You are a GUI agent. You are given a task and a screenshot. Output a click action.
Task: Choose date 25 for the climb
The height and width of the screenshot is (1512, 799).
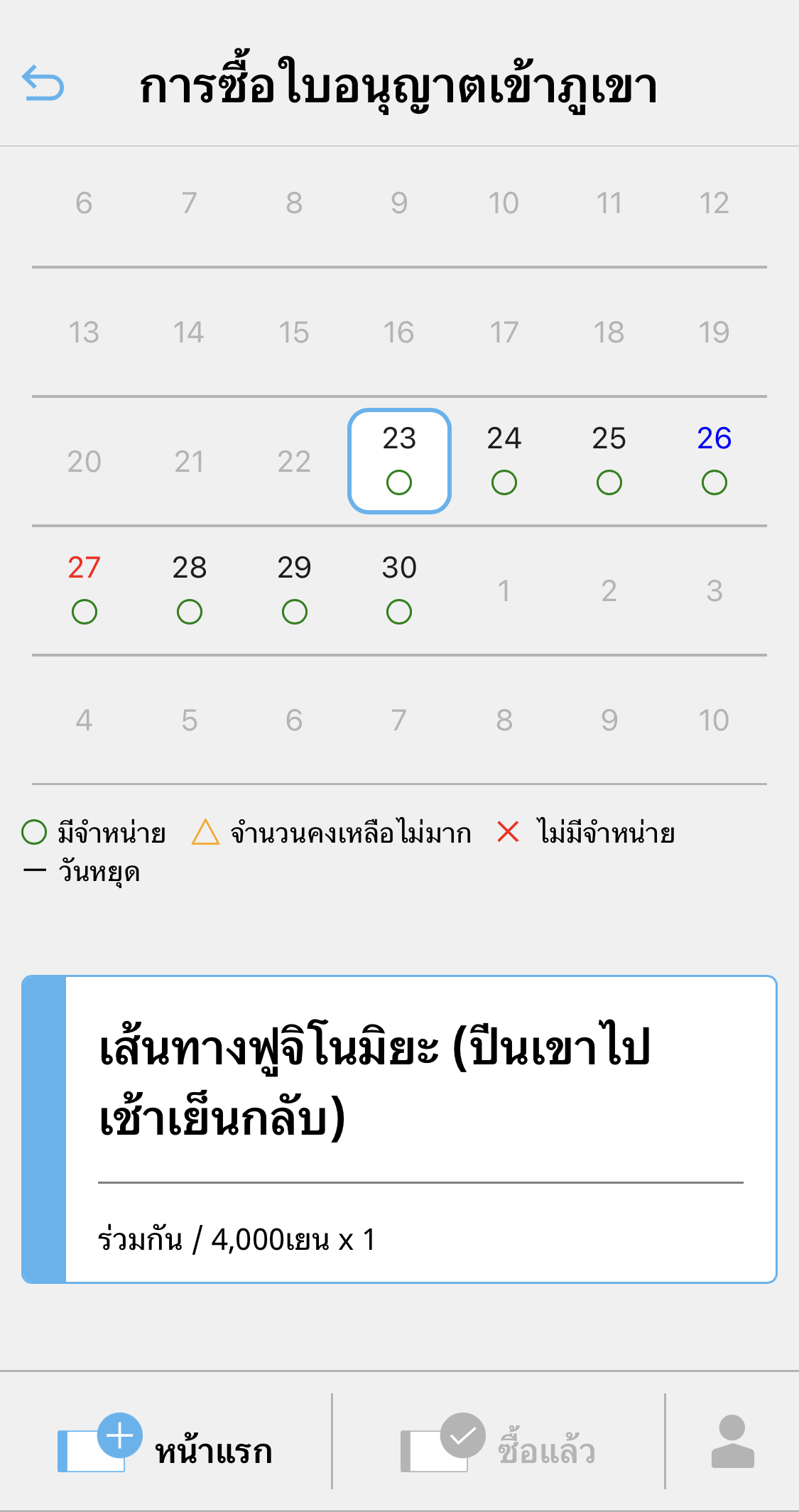609,460
